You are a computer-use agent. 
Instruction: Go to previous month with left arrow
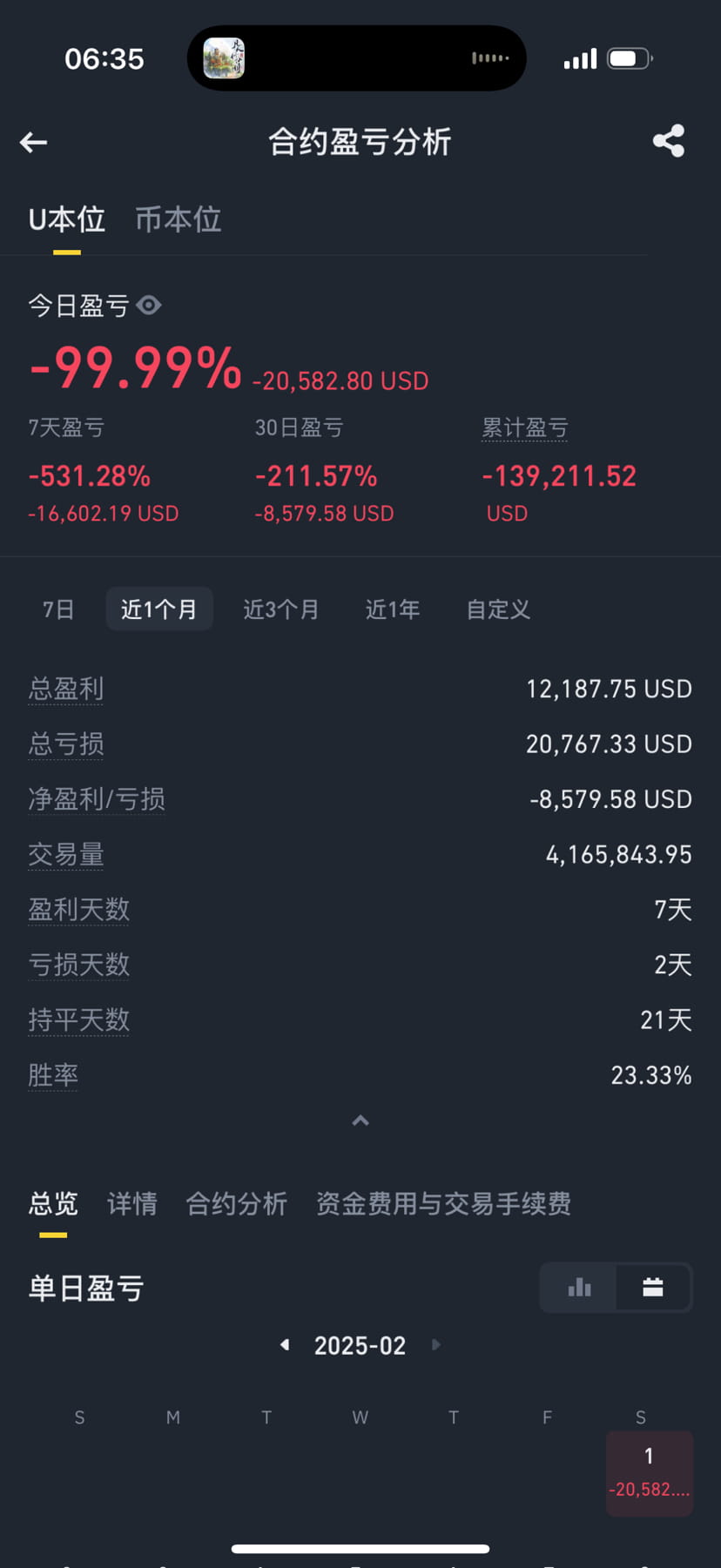tap(284, 1344)
